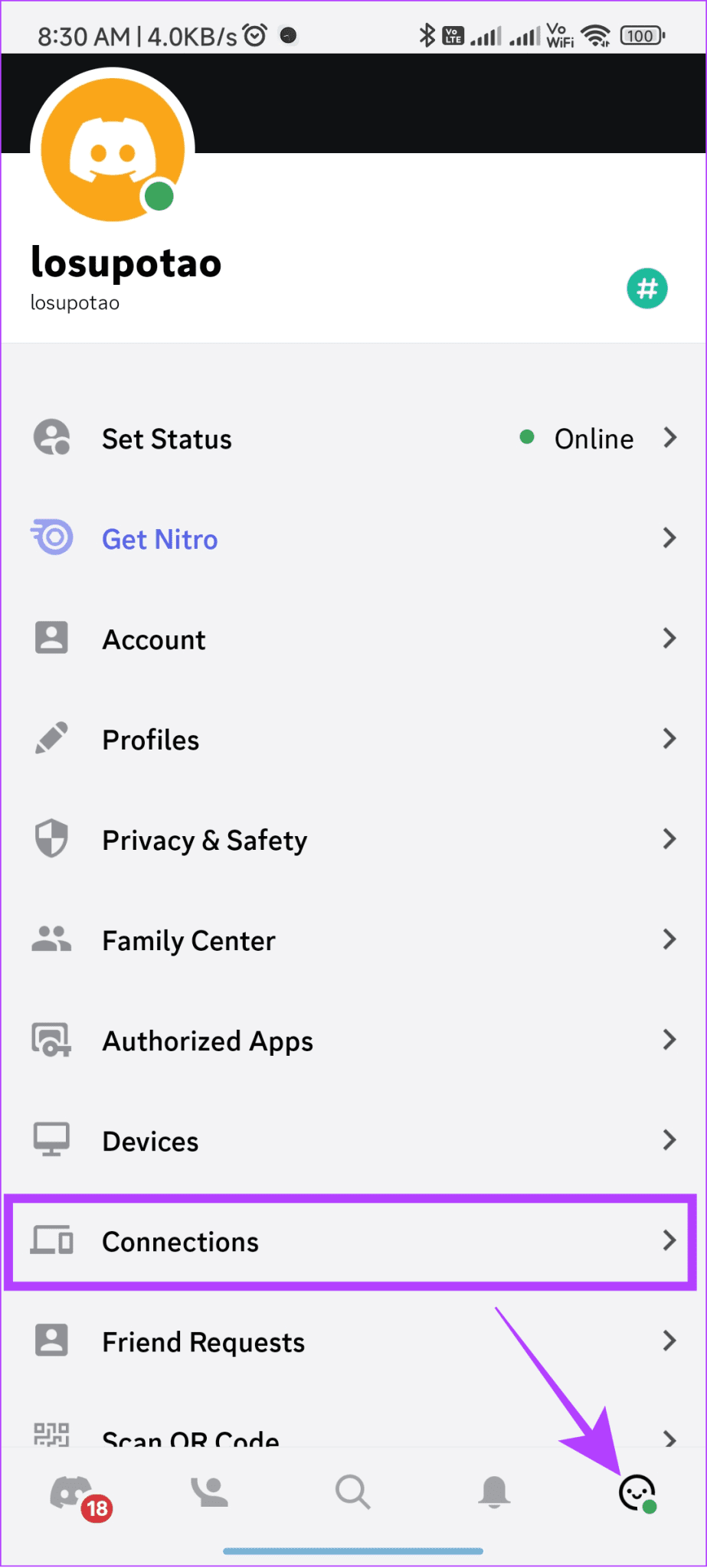The height and width of the screenshot is (1568, 707).
Task: Tap the Devices monitor icon
Action: (x=51, y=1140)
